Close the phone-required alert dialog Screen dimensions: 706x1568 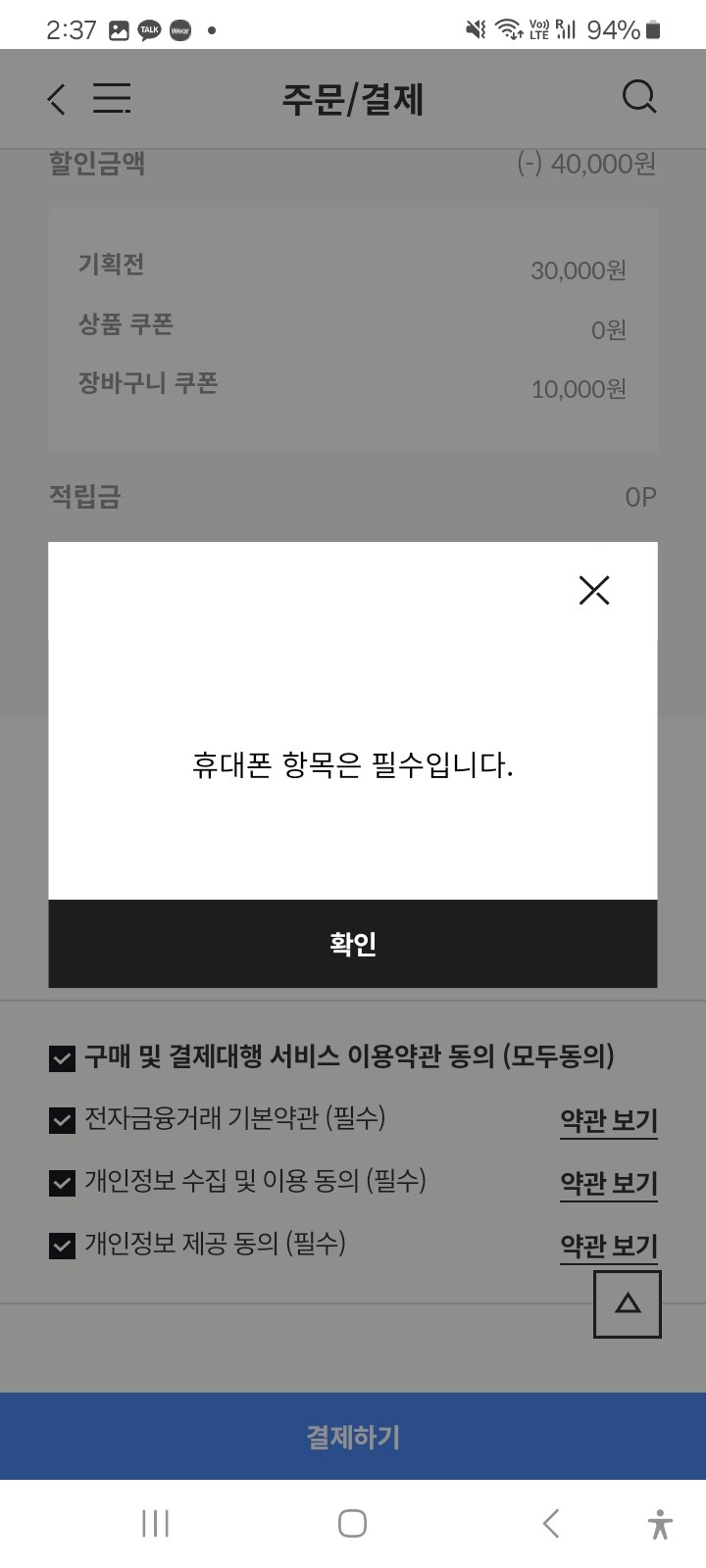tap(594, 590)
